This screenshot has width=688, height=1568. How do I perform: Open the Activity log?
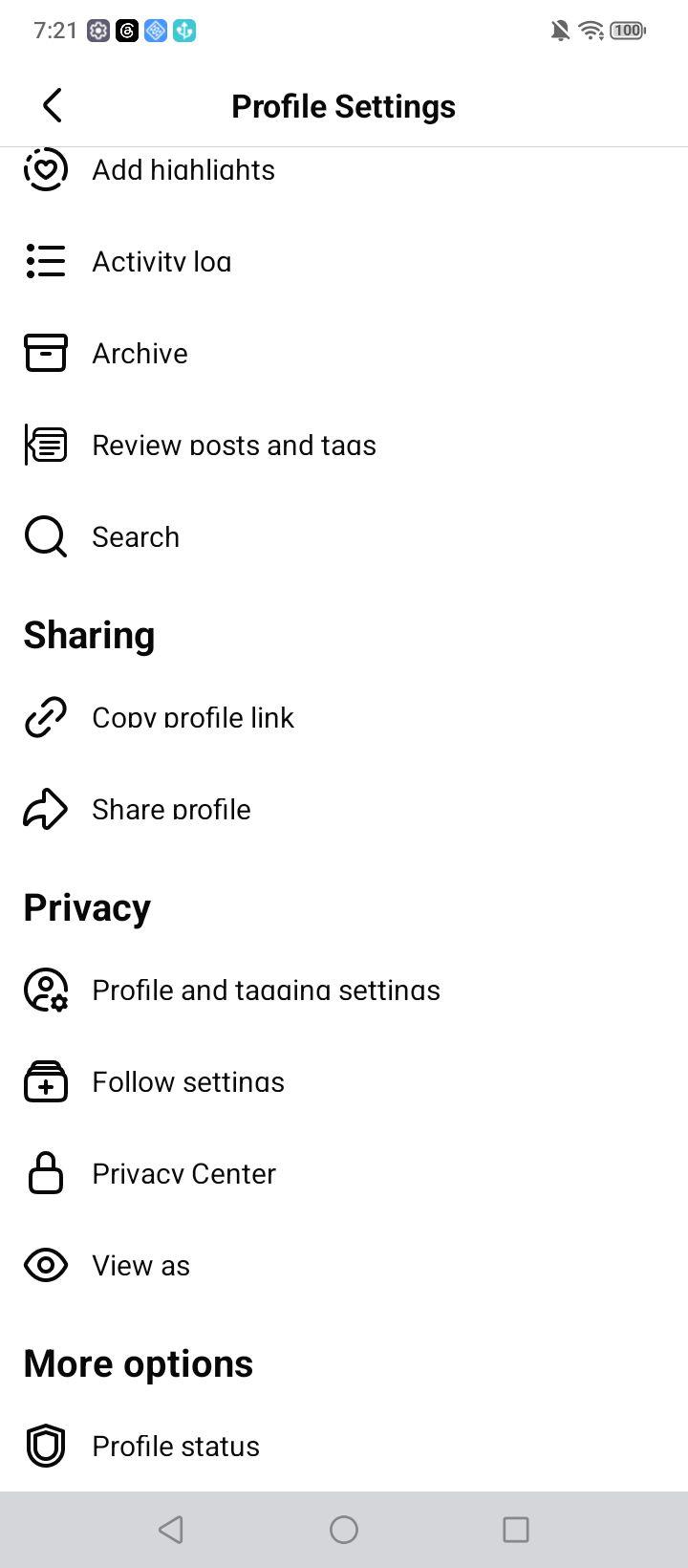point(344,261)
